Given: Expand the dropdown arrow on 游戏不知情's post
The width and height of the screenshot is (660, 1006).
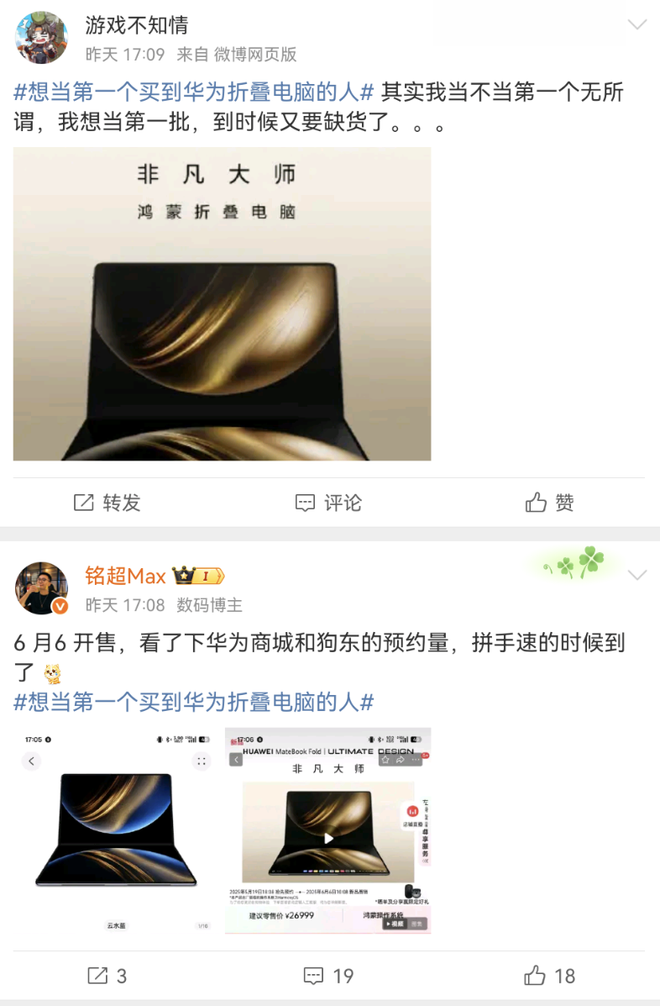Looking at the screenshot, I should tap(636, 24).
